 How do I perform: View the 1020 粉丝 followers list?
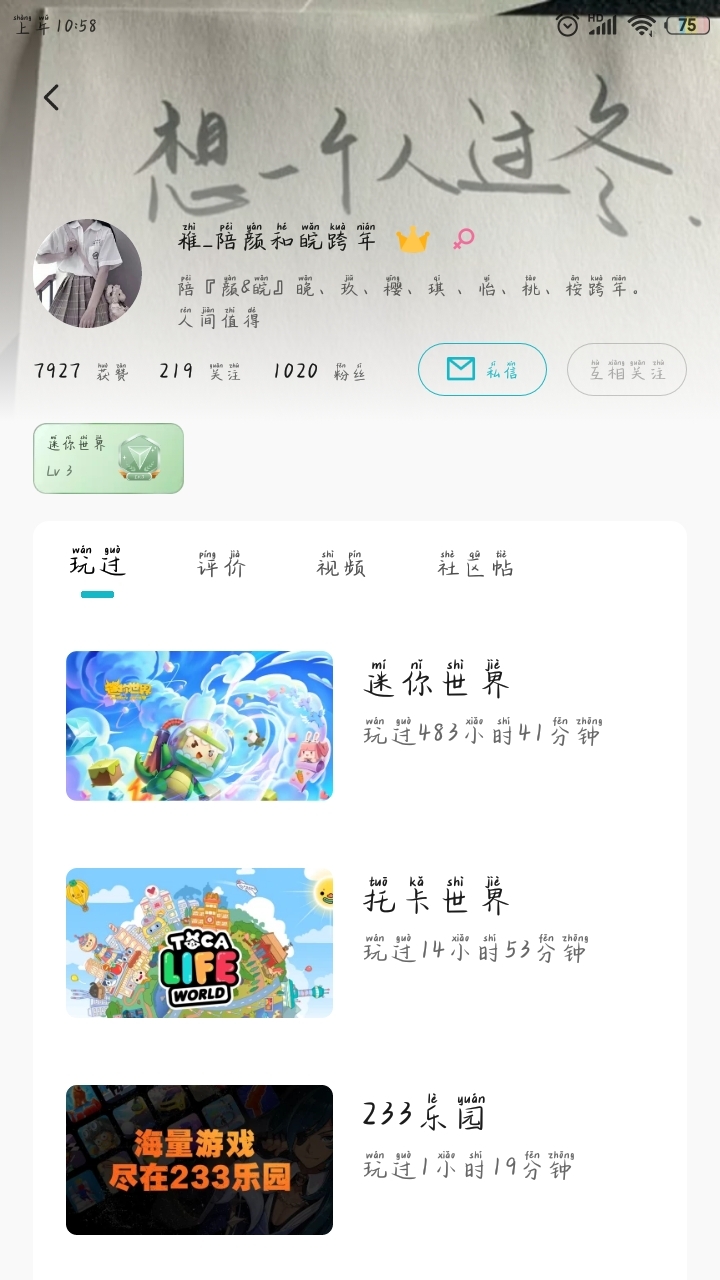[x=319, y=370]
